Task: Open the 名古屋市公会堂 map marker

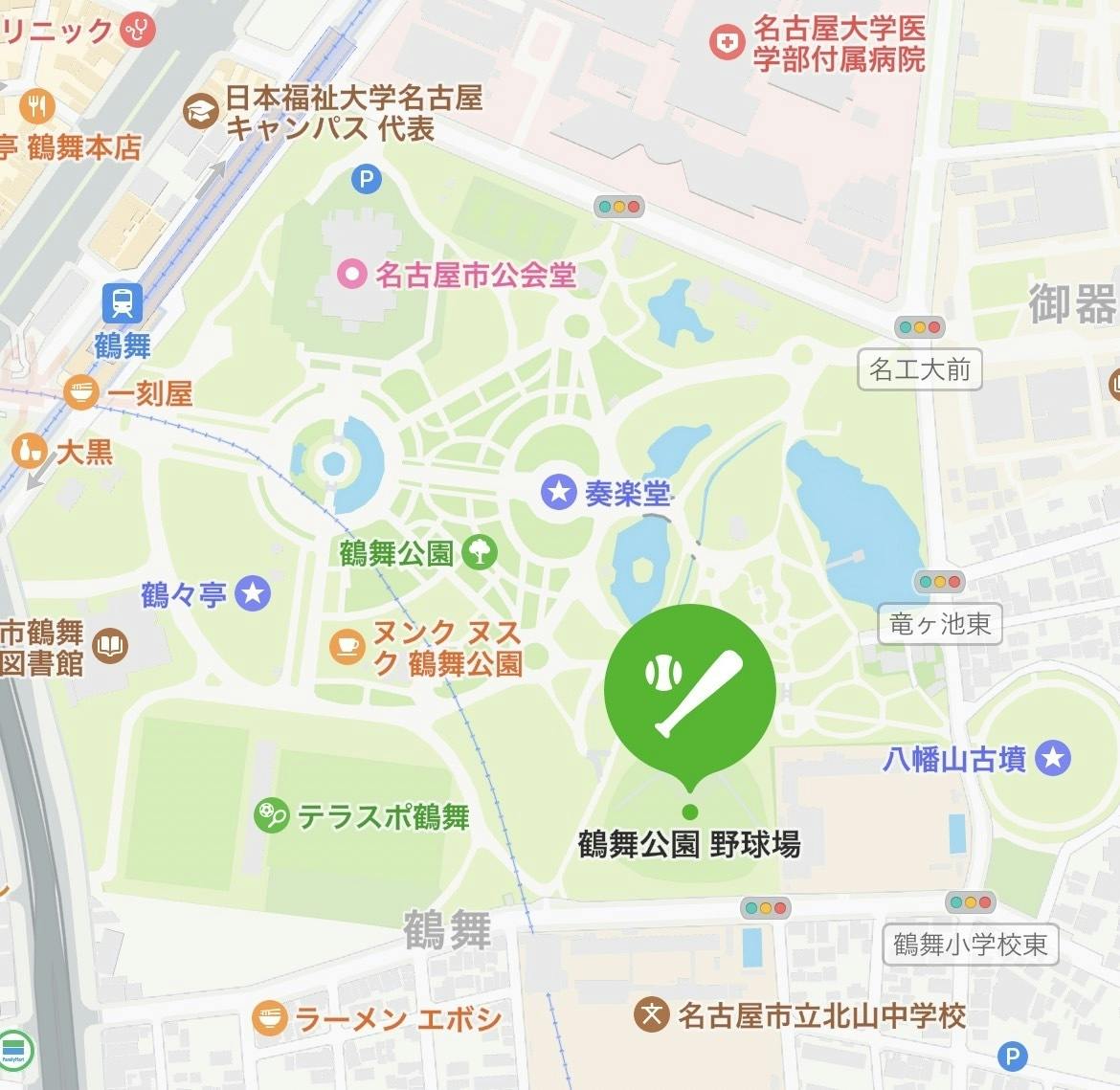Action: click(x=353, y=276)
